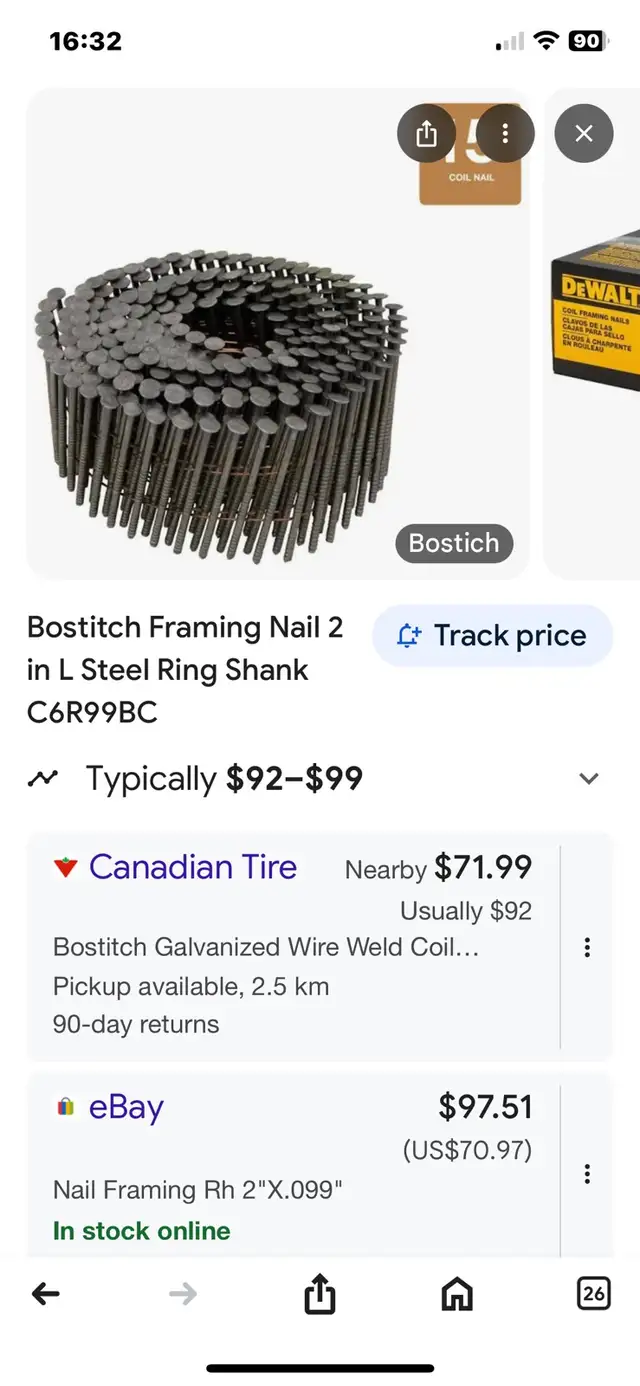
Task: Open the product overflow menu
Action: (x=505, y=133)
